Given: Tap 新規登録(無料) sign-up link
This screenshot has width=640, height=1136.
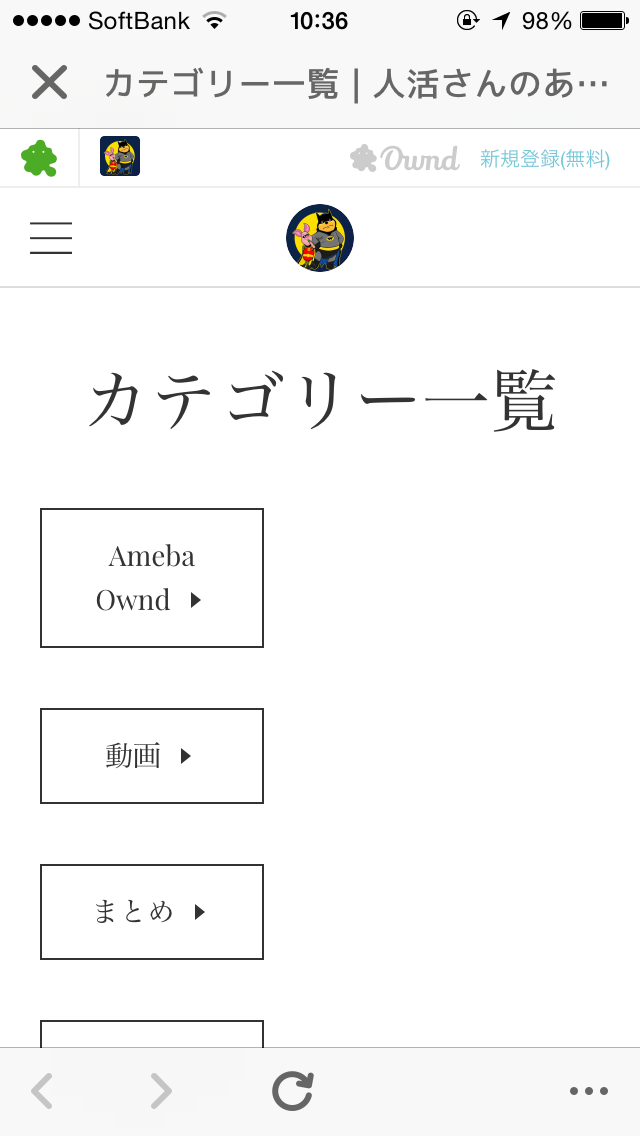Looking at the screenshot, I should tap(544, 159).
